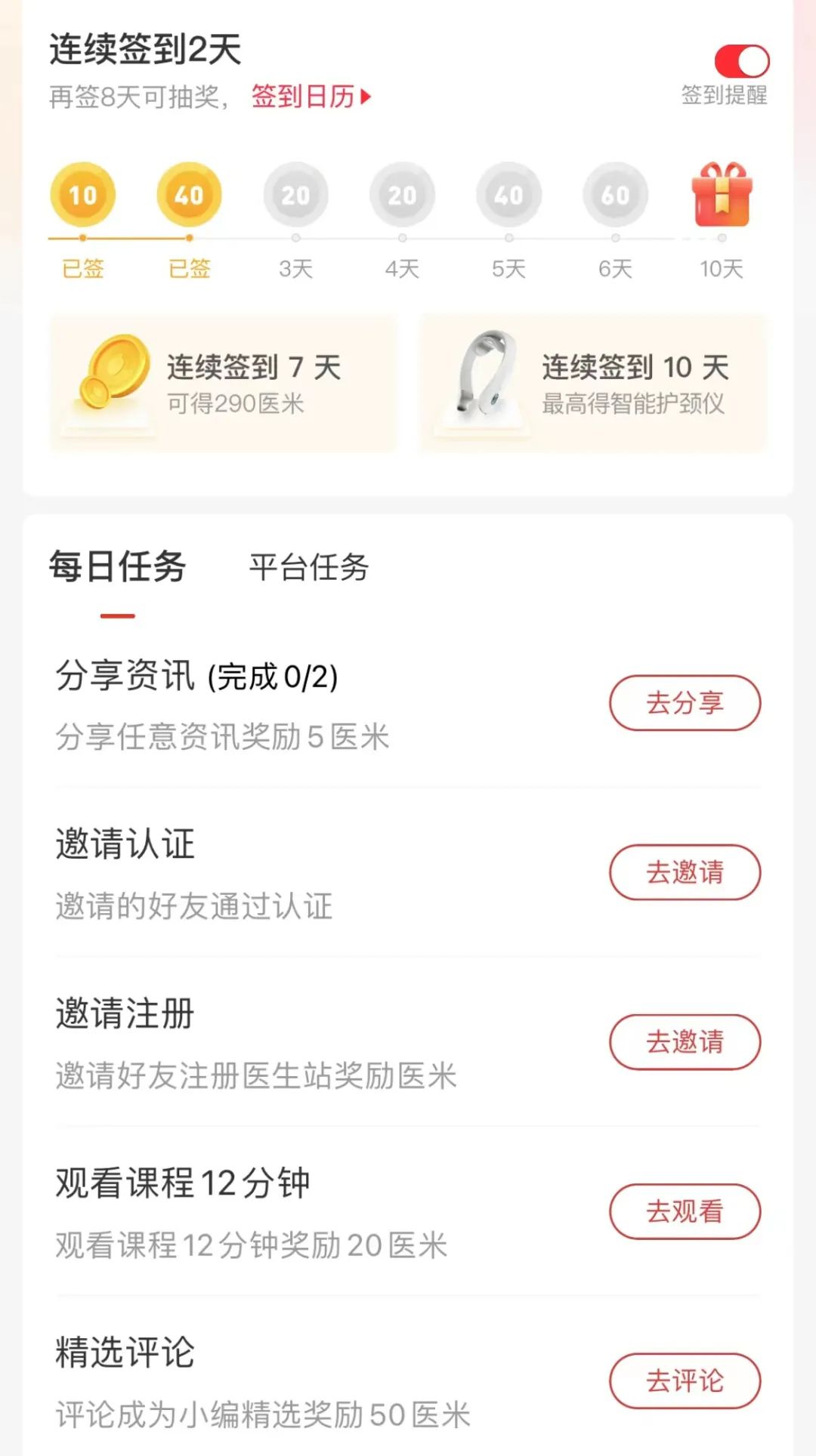Switch to the 平台任务 tab
Viewport: 816px width, 1456px height.
click(x=309, y=567)
